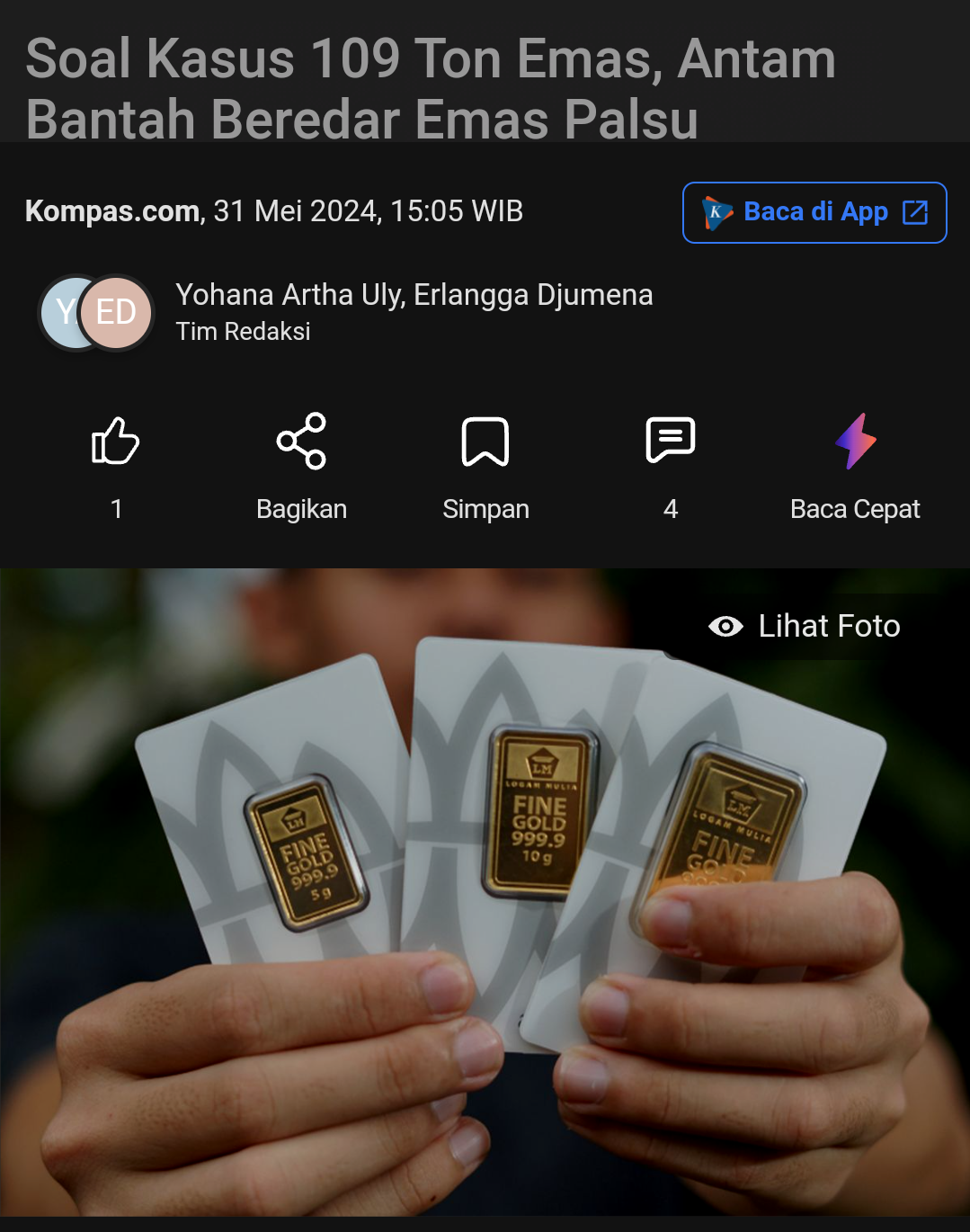Image resolution: width=970 pixels, height=1232 pixels.
Task: Open author Yohana Artha Uly, Erlangga Djumena profile
Action: (414, 295)
